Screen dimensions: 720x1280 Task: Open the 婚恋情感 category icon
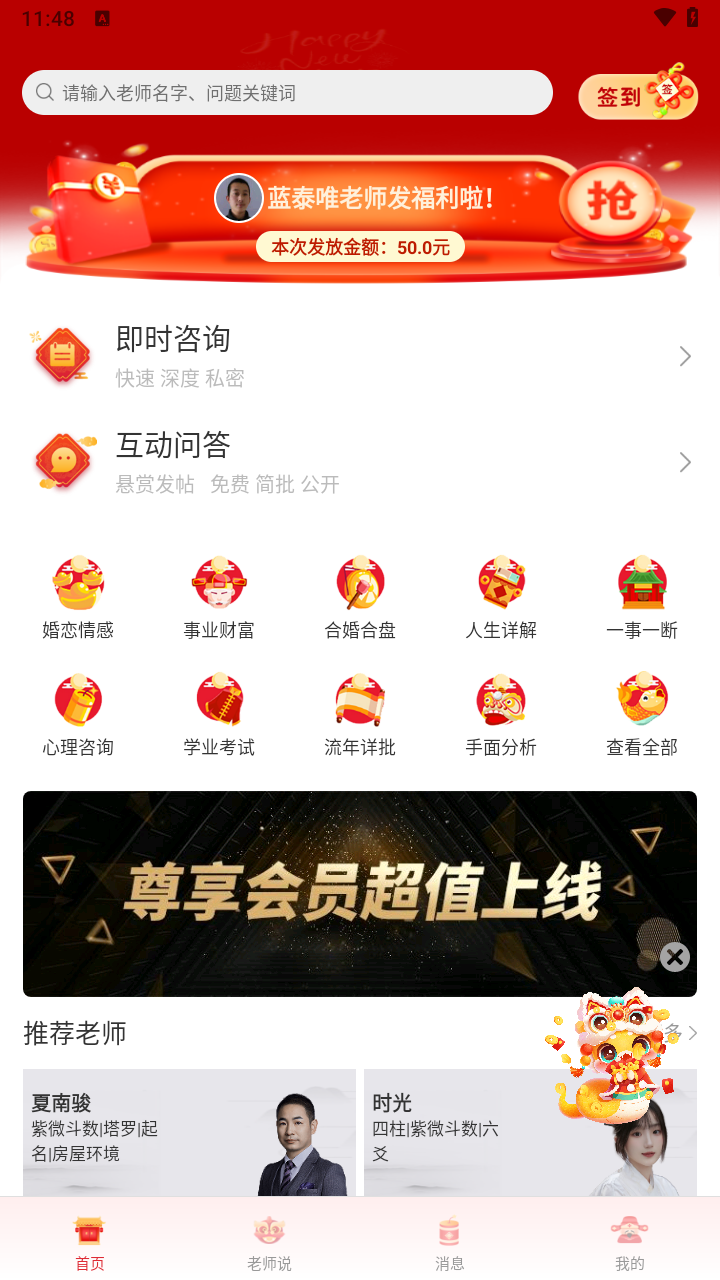[x=79, y=596]
